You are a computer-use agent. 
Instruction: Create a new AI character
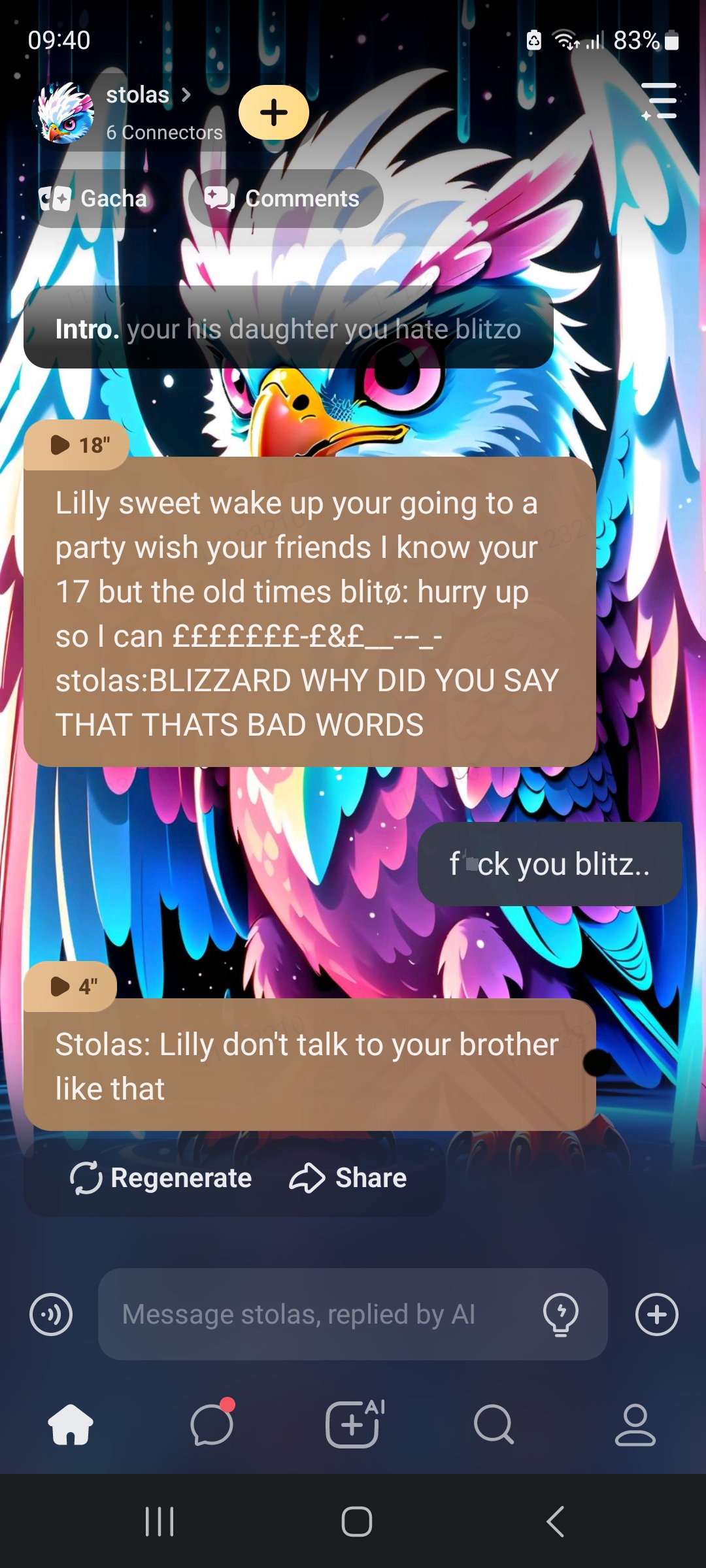pyautogui.click(x=353, y=1425)
